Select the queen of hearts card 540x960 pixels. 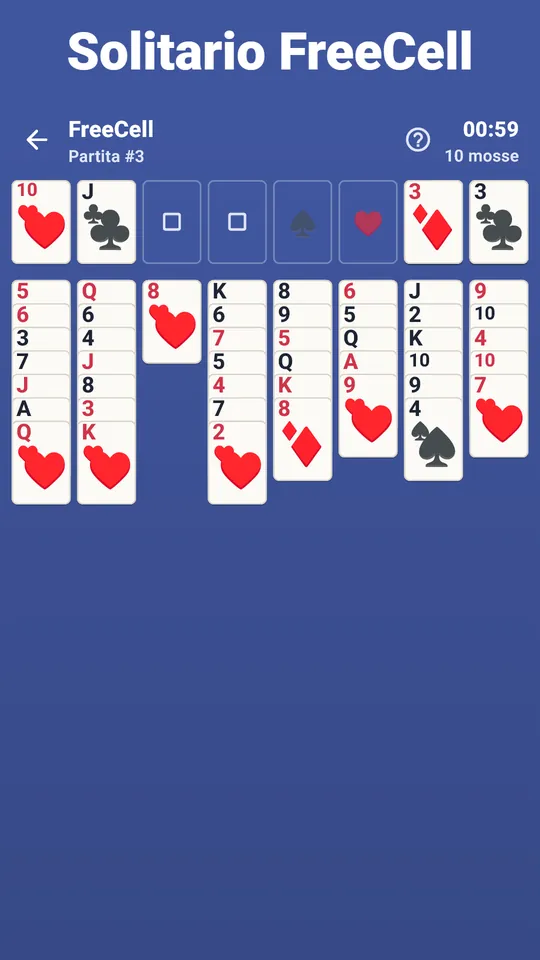(41, 463)
